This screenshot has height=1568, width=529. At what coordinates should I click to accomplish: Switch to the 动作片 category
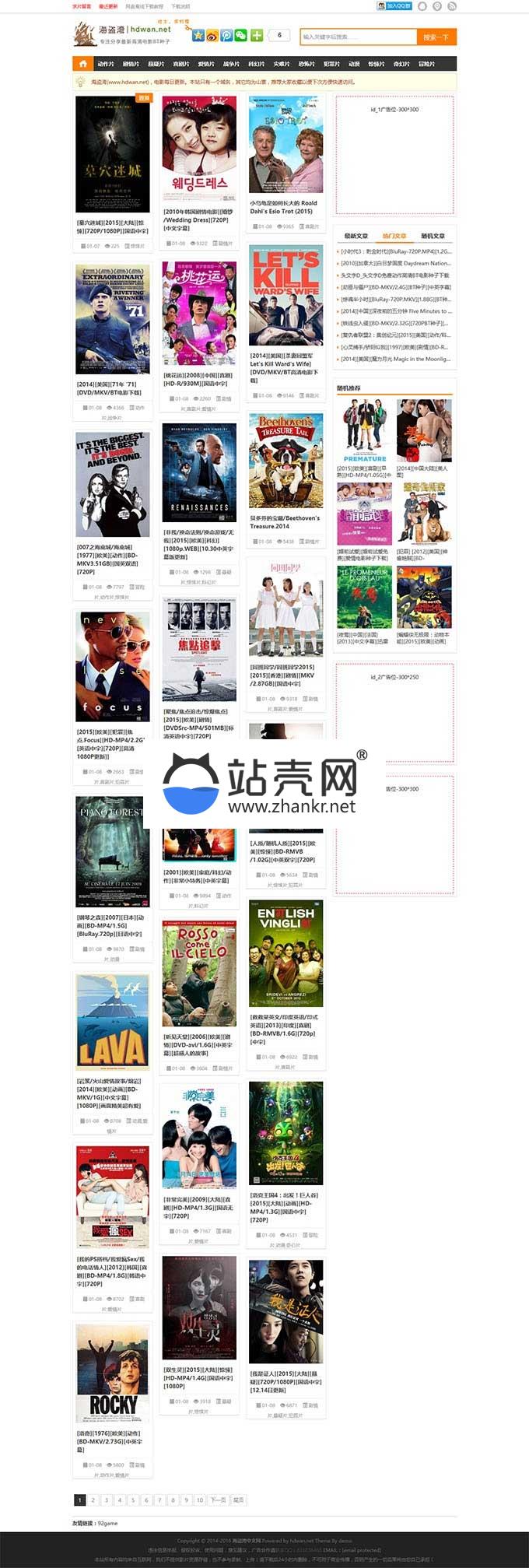coord(106,64)
